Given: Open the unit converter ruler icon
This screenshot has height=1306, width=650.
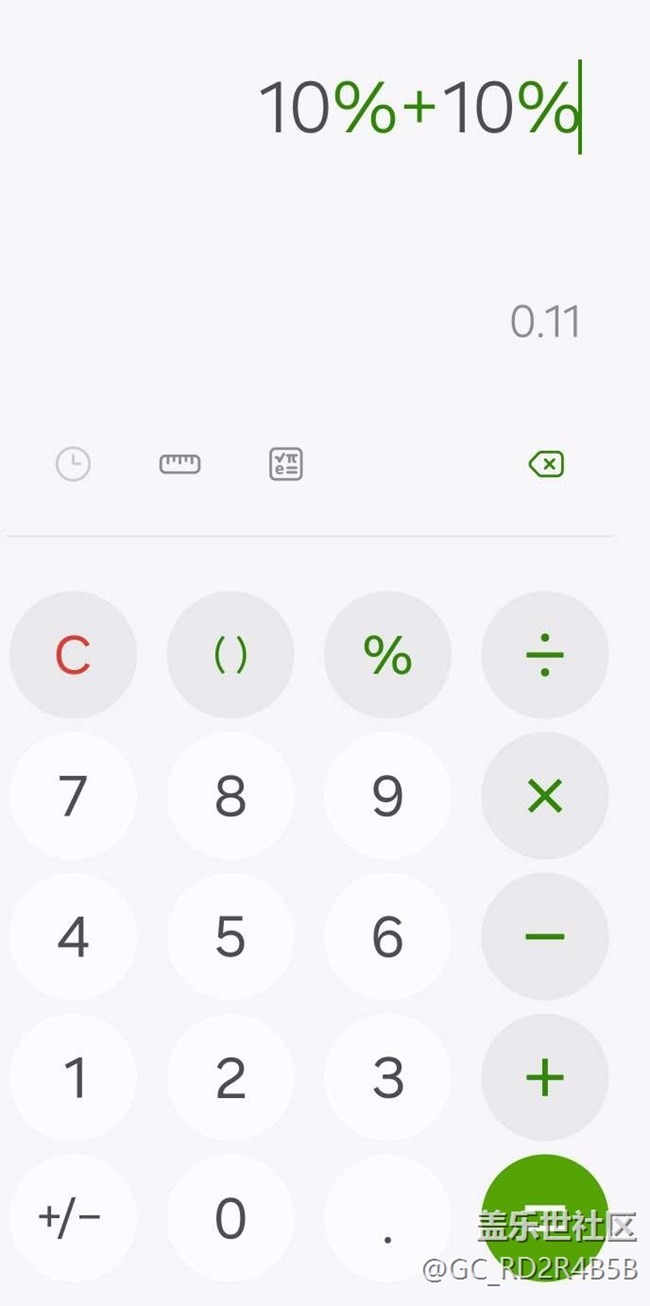Looking at the screenshot, I should point(180,464).
